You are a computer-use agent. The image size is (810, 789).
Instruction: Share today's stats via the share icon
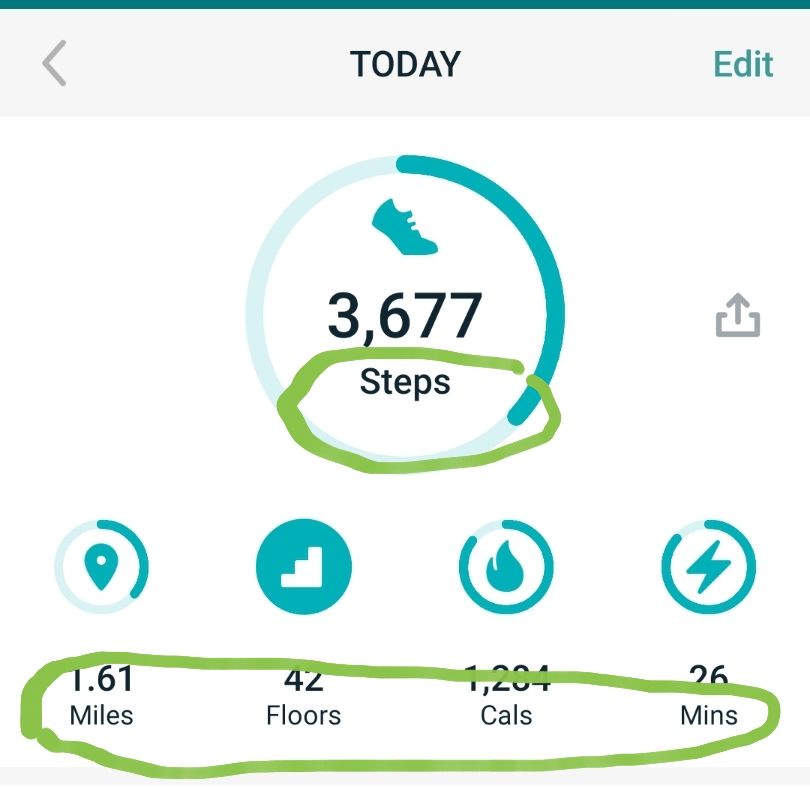pos(738,316)
